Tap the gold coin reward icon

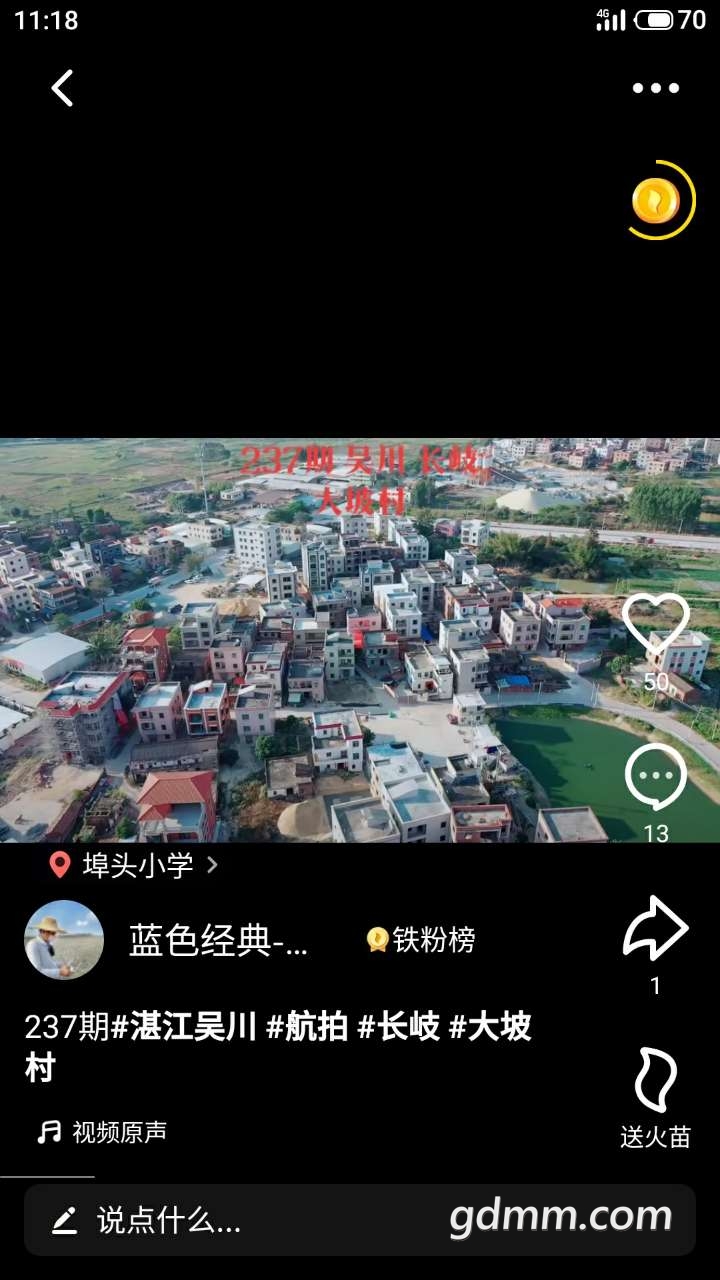click(x=656, y=201)
